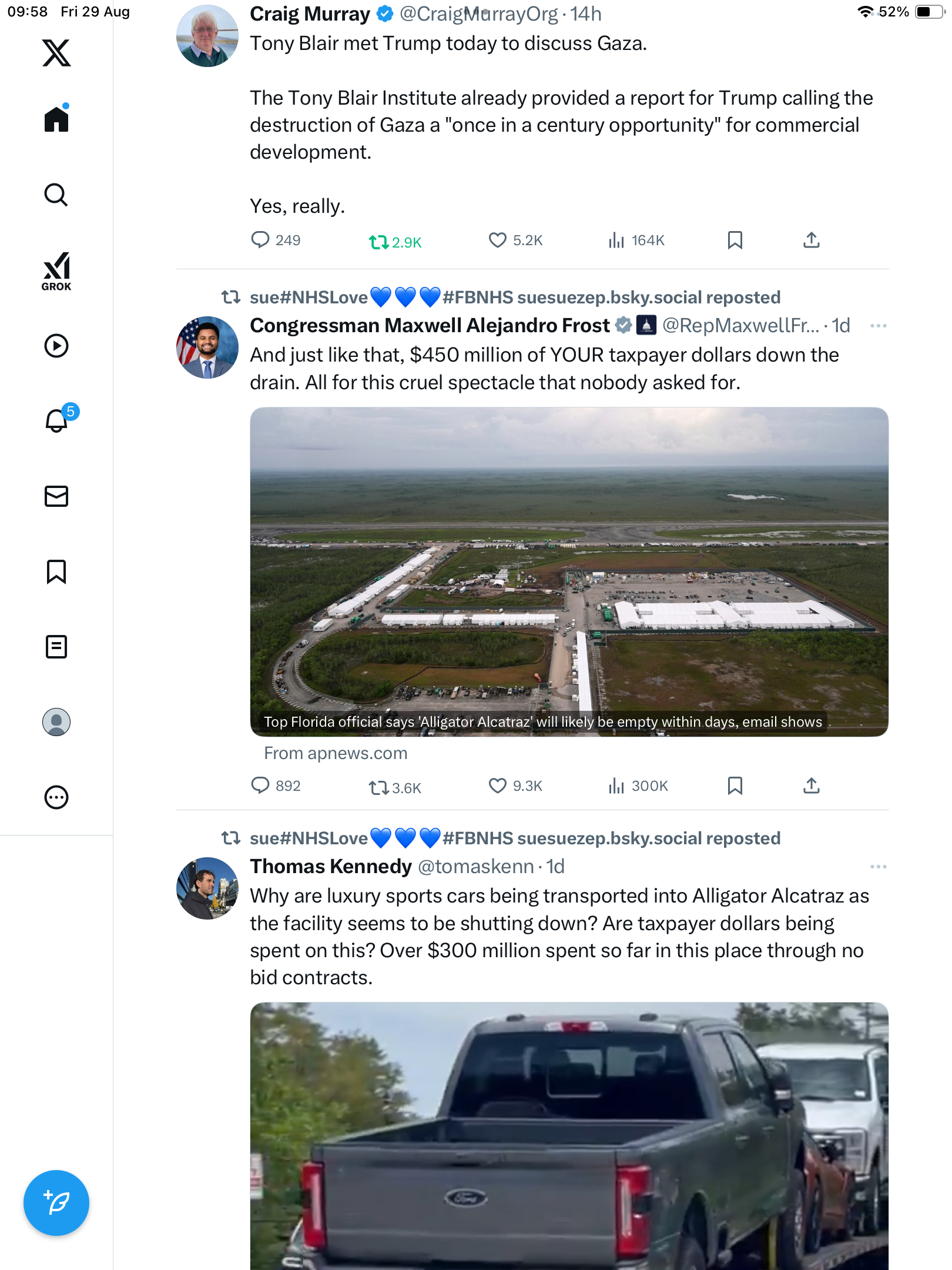Screen dimensions: 952x1270
Task: Open Grok assistant
Action: click(x=56, y=271)
